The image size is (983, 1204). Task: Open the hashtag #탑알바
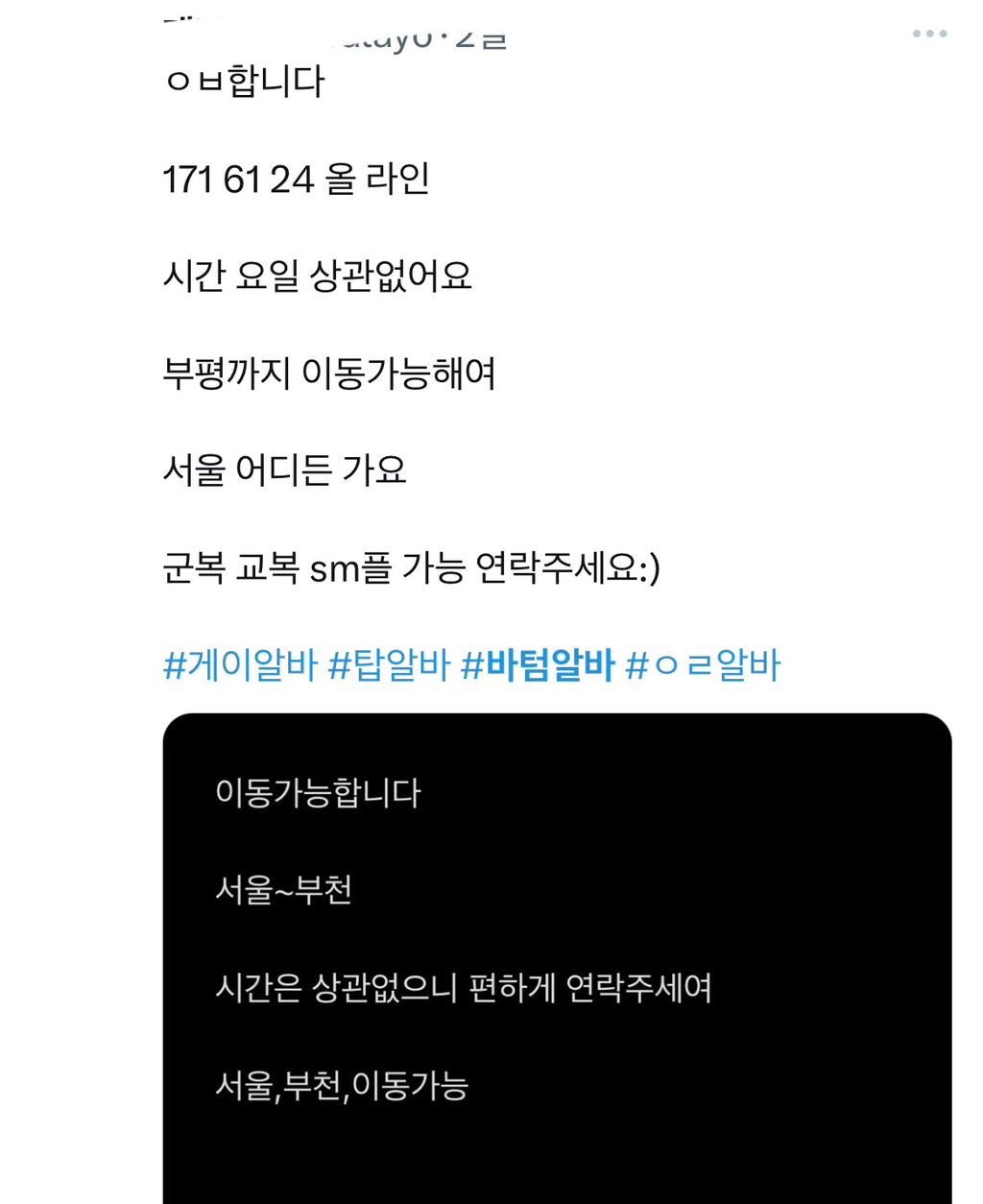click(x=389, y=664)
